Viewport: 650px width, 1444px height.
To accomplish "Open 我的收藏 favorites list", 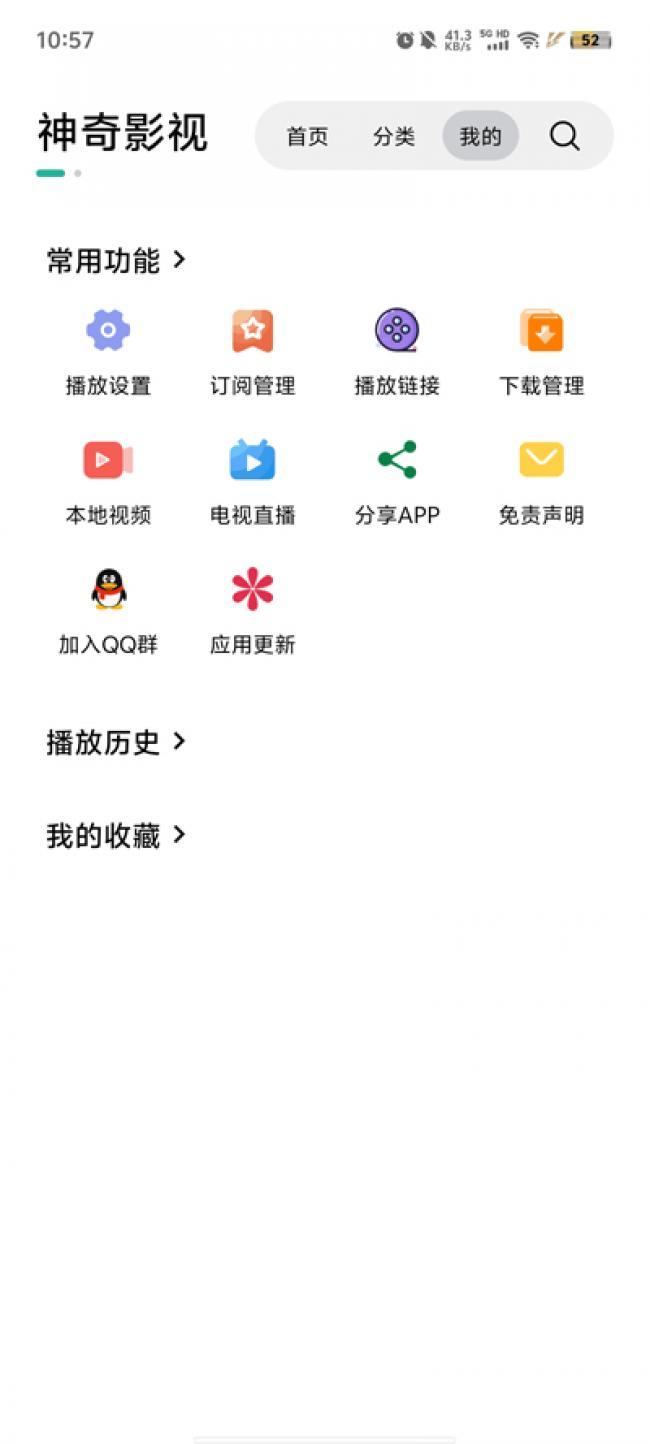I will coord(116,835).
